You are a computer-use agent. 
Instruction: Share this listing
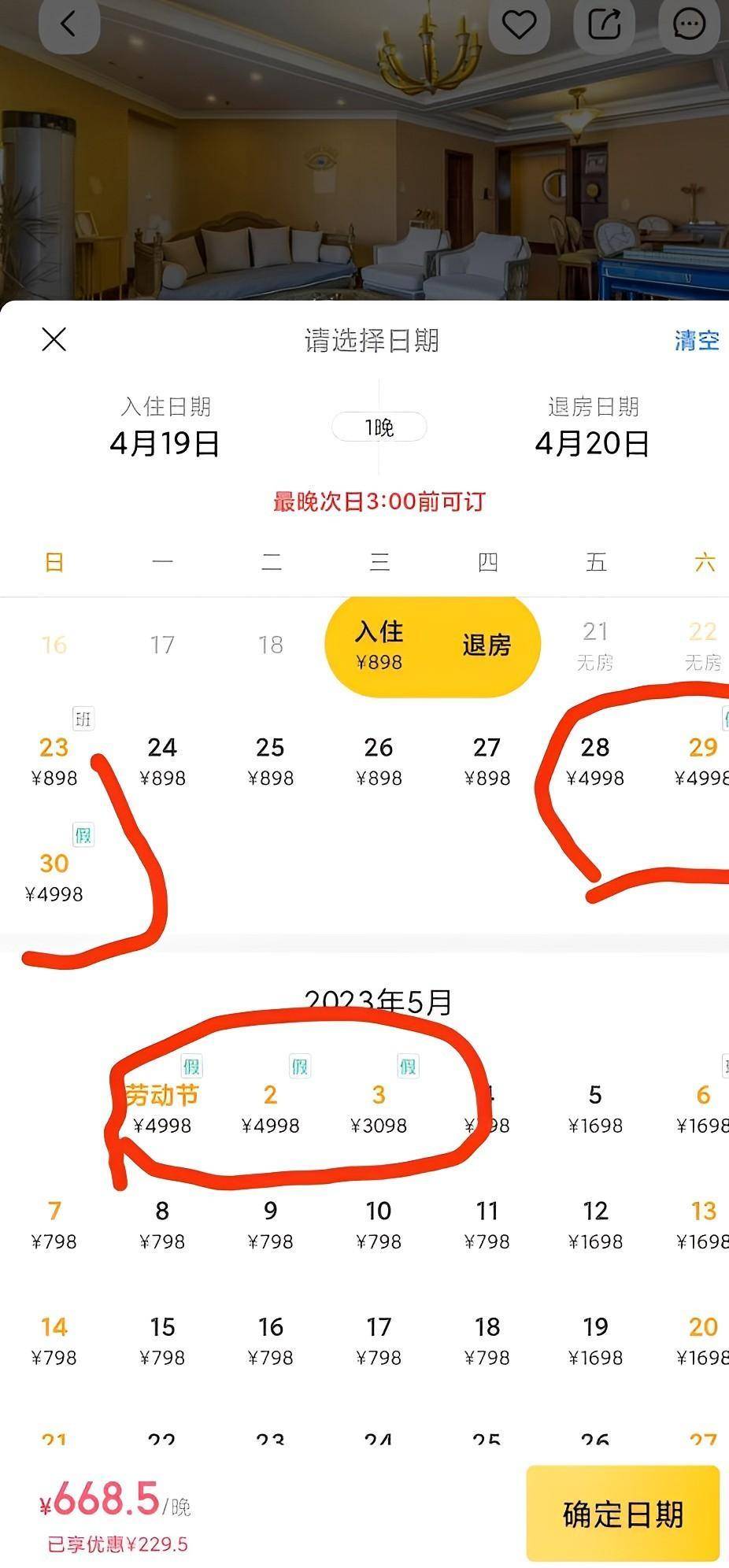[605, 24]
